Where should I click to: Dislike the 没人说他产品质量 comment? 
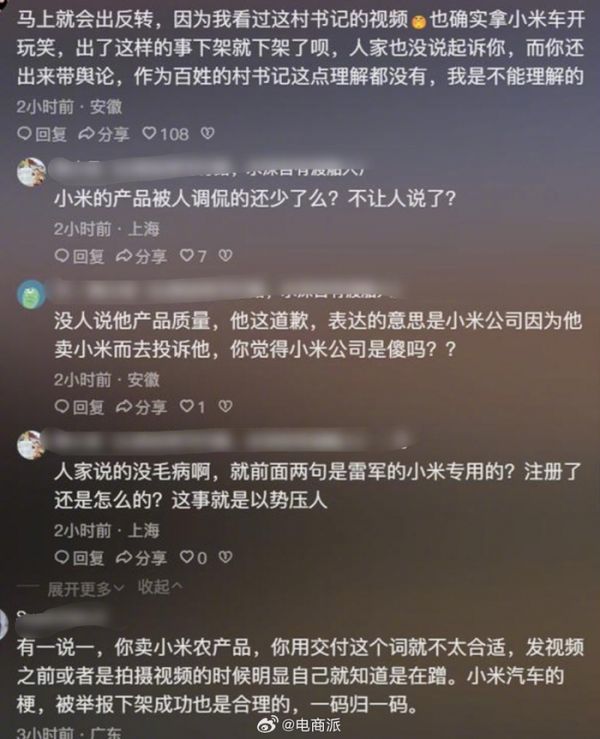coord(225,407)
